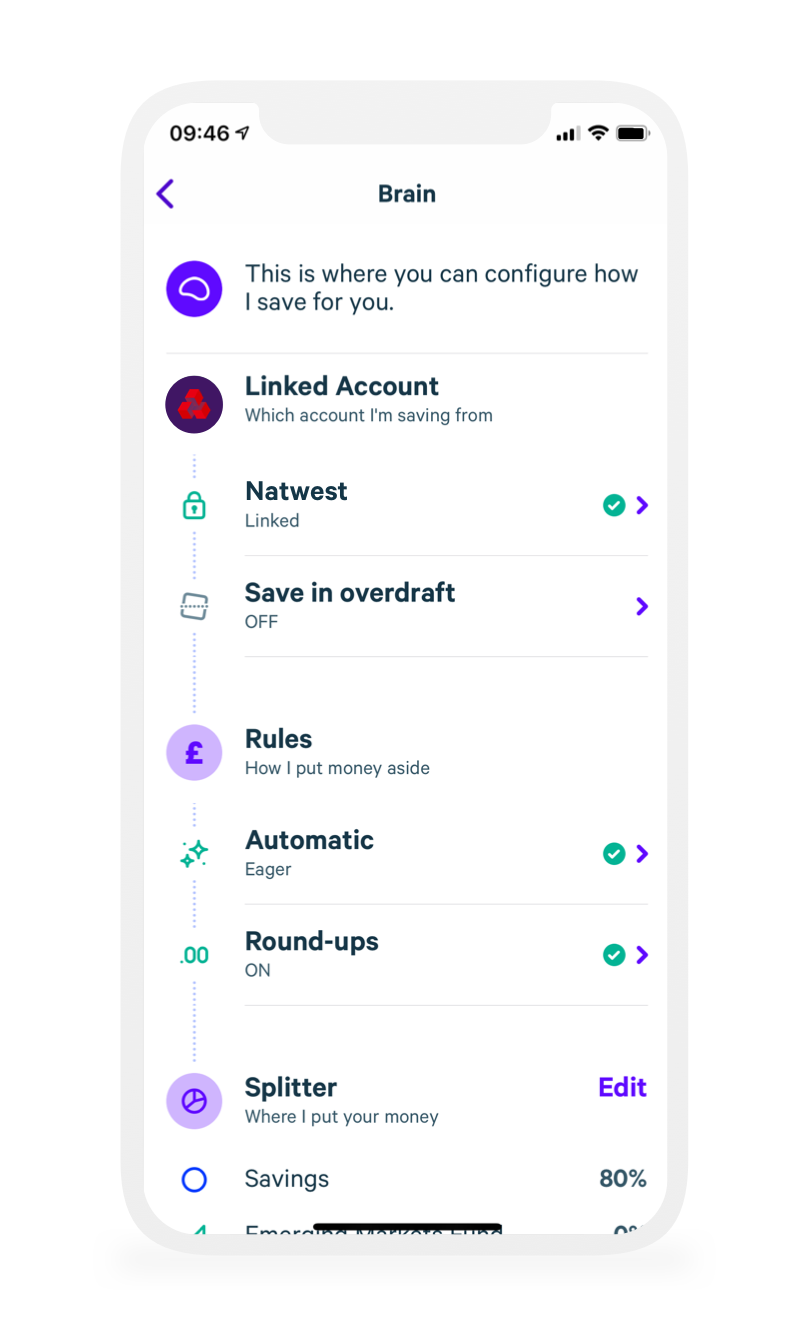Open the Automatic saving rule

point(406,854)
